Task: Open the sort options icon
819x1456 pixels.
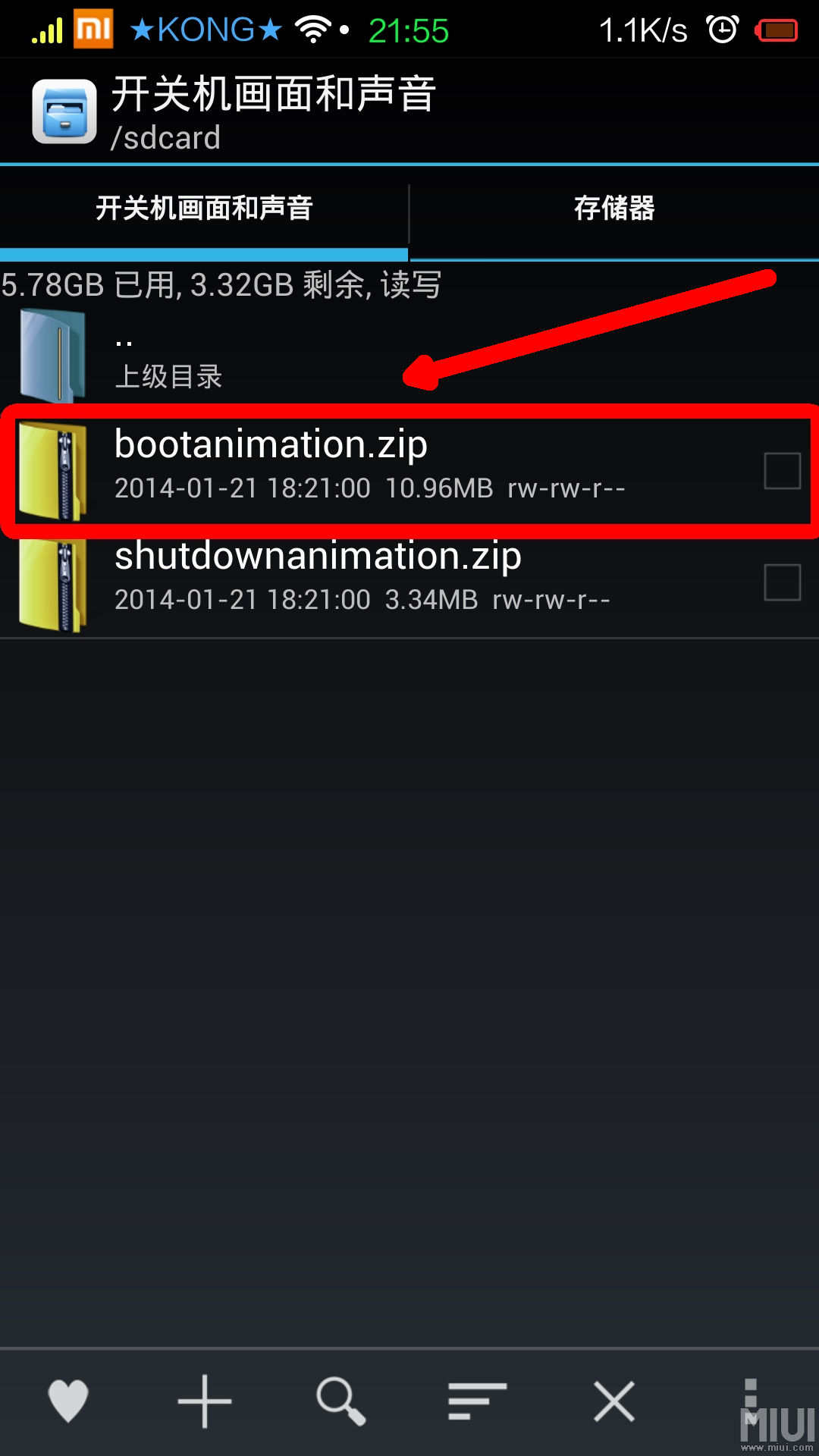Action: coord(476,1400)
